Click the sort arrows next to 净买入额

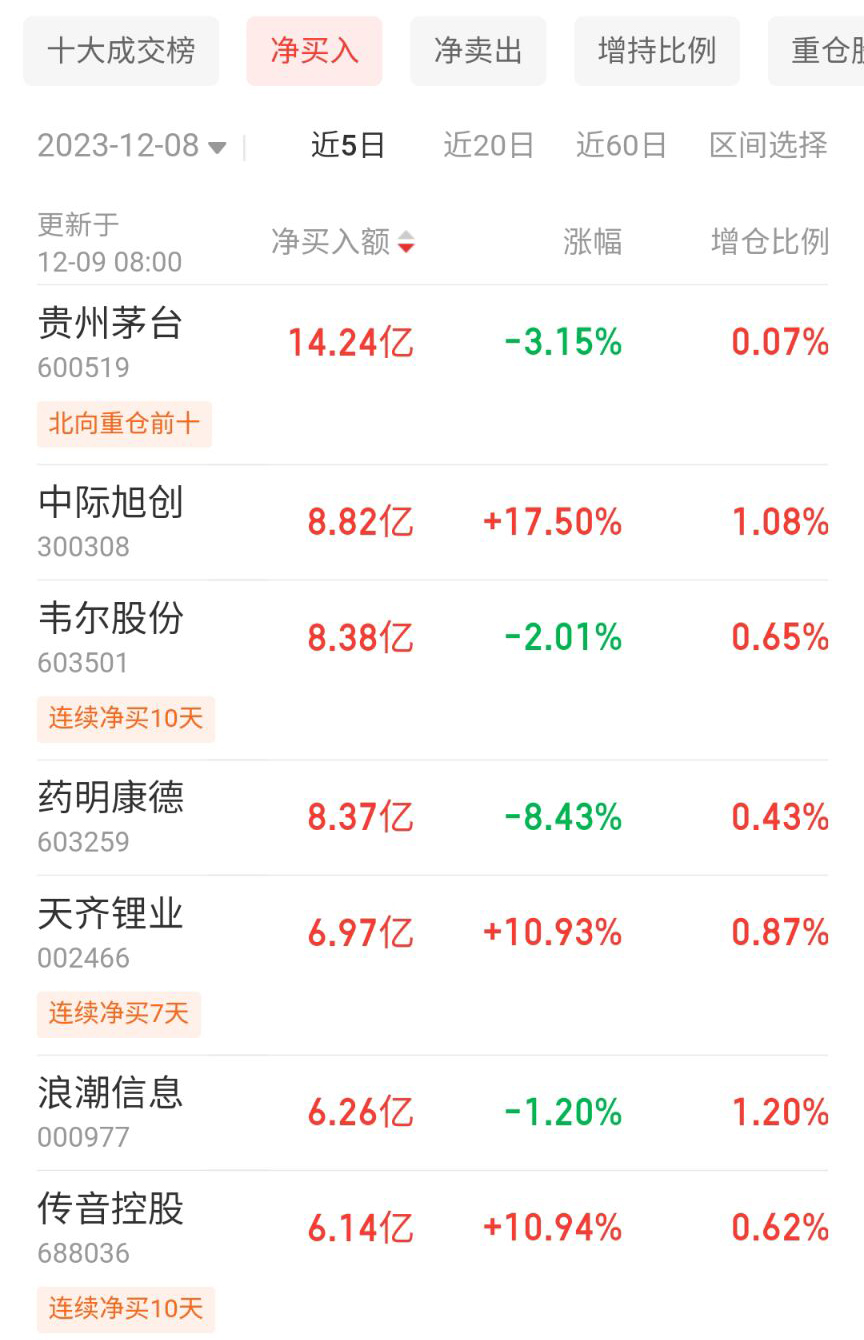(x=406, y=242)
